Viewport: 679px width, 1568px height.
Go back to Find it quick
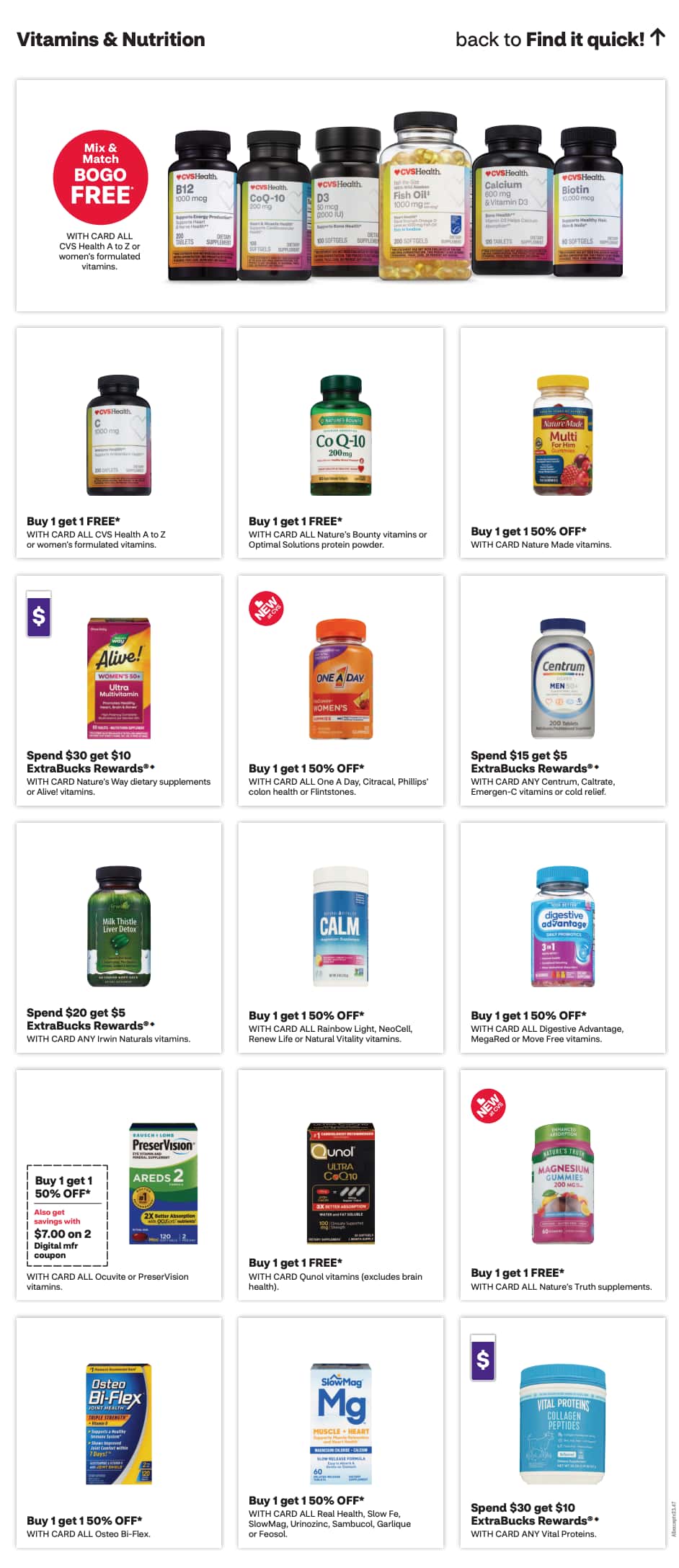coord(560,39)
